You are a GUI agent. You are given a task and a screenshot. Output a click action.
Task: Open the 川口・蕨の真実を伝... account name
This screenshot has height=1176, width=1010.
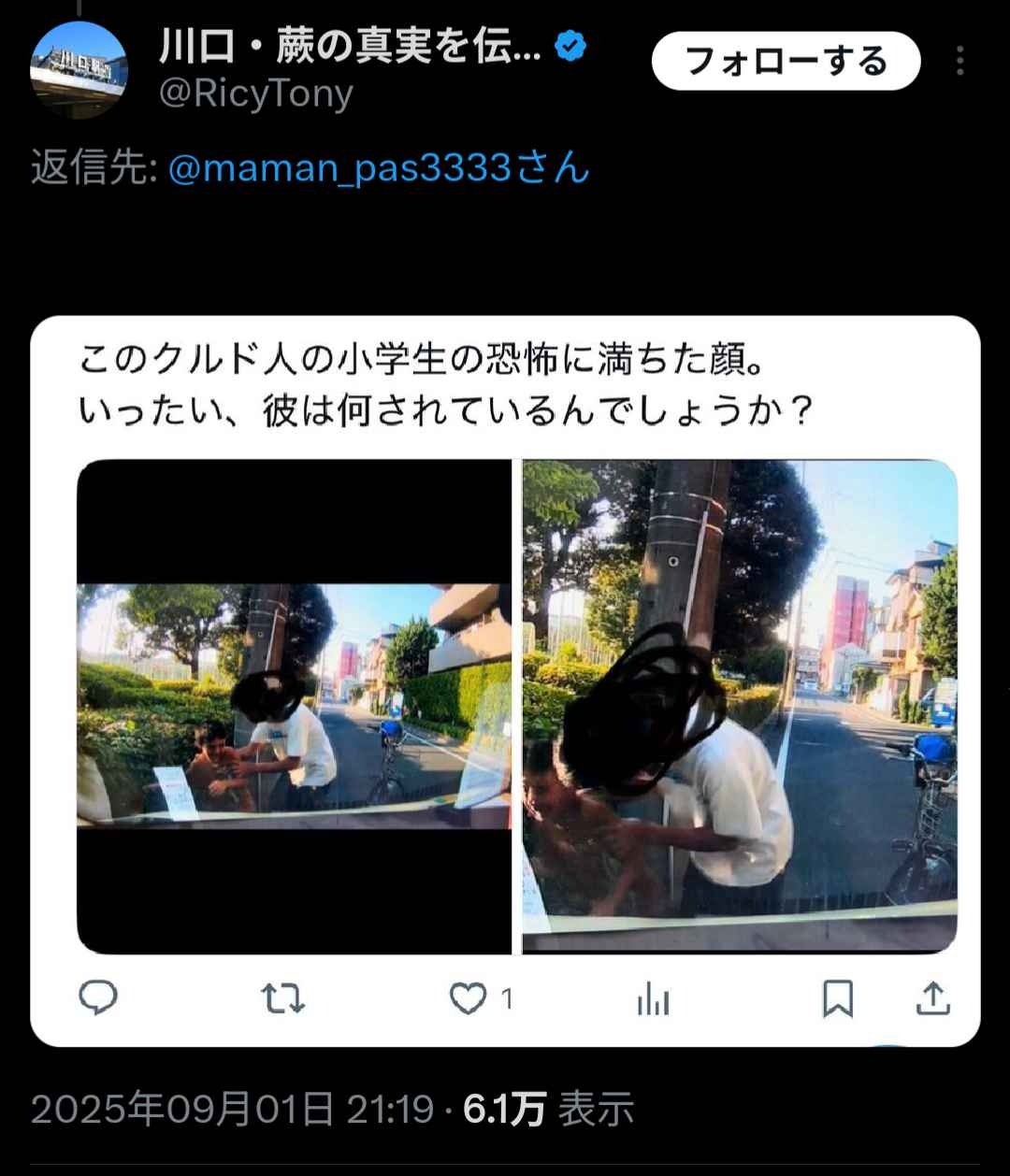click(351, 47)
